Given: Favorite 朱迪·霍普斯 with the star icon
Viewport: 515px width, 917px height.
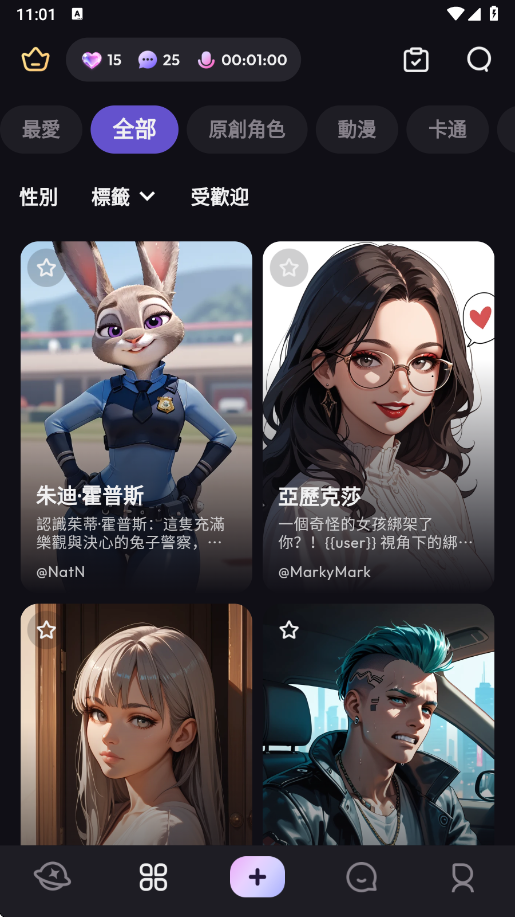Looking at the screenshot, I should point(46,268).
